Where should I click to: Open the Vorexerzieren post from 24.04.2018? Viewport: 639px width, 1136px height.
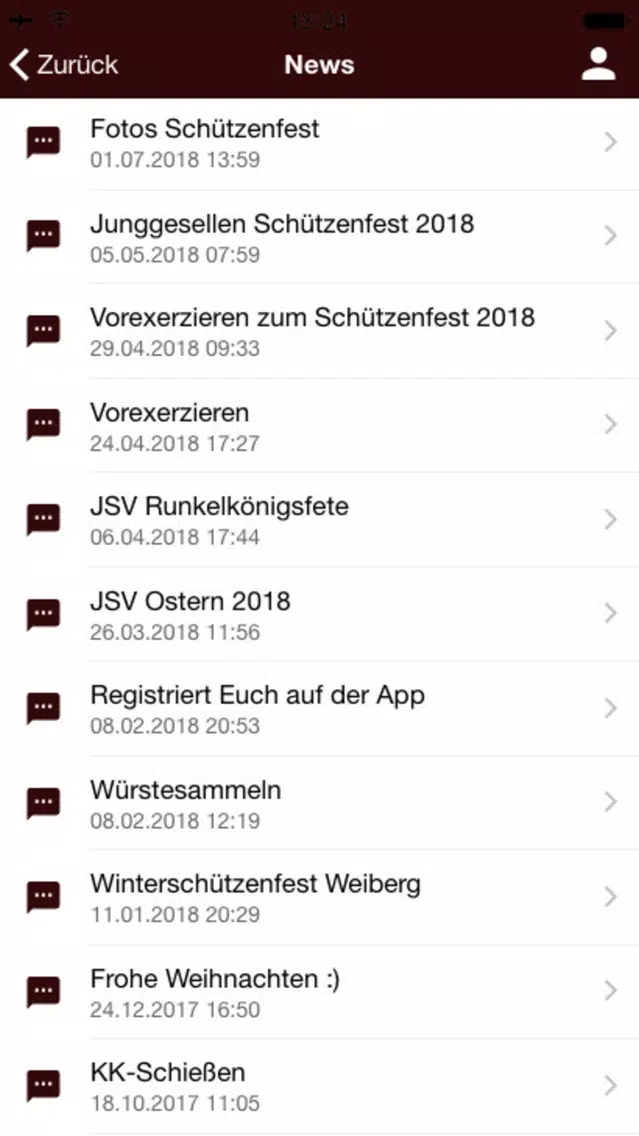click(x=320, y=426)
